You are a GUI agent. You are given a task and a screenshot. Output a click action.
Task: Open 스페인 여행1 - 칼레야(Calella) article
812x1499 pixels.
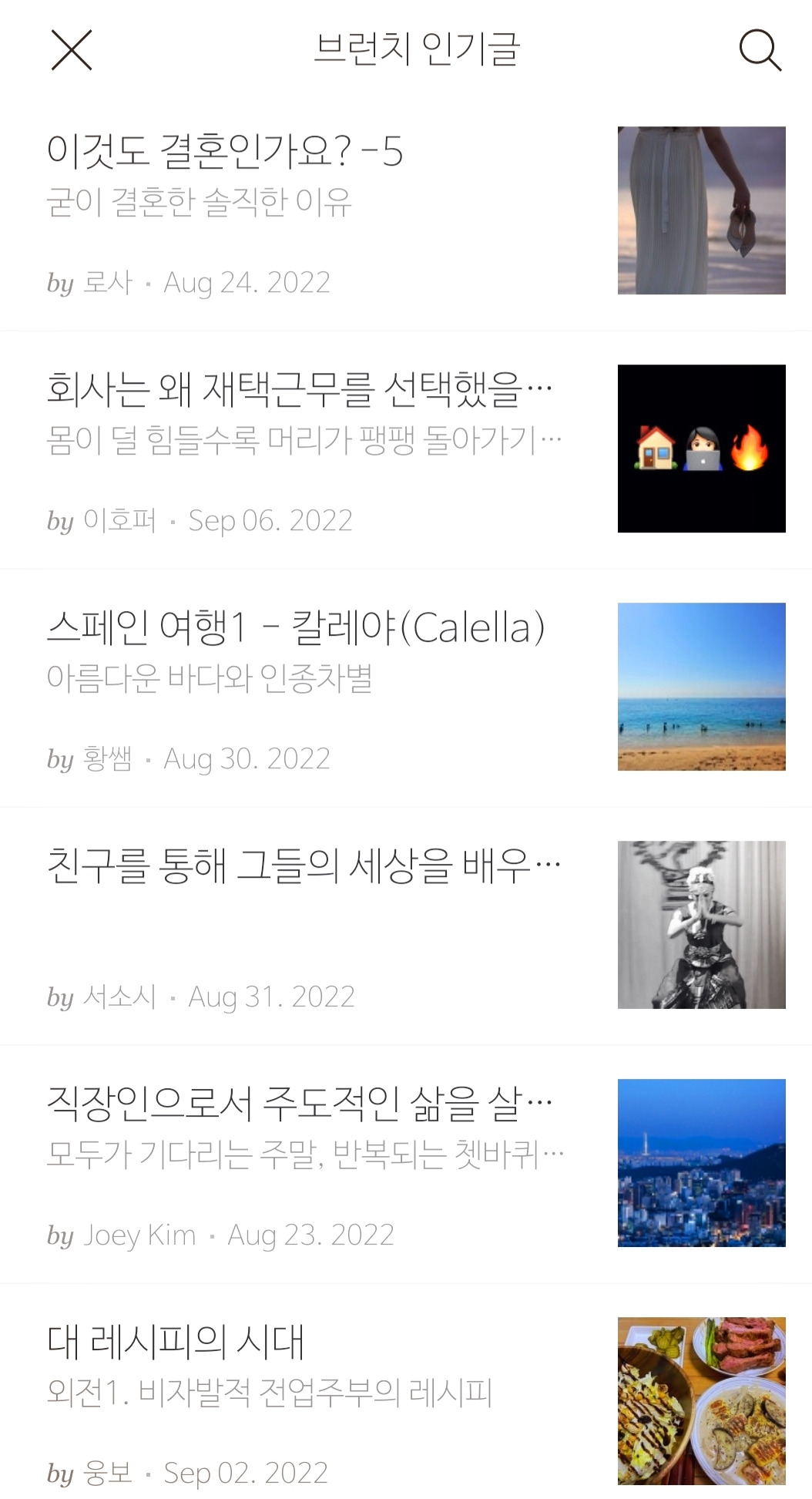point(296,627)
